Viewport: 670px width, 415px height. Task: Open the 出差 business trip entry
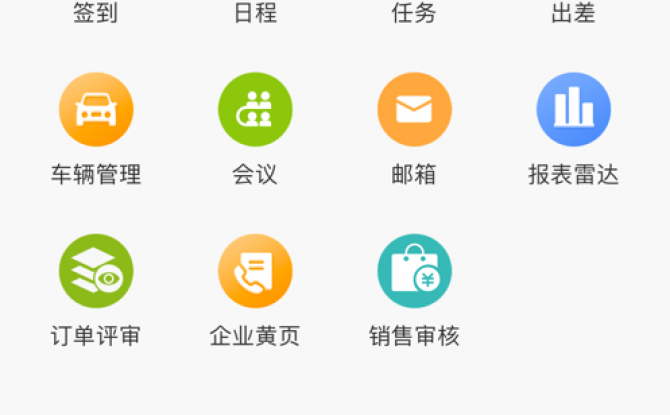(x=573, y=13)
